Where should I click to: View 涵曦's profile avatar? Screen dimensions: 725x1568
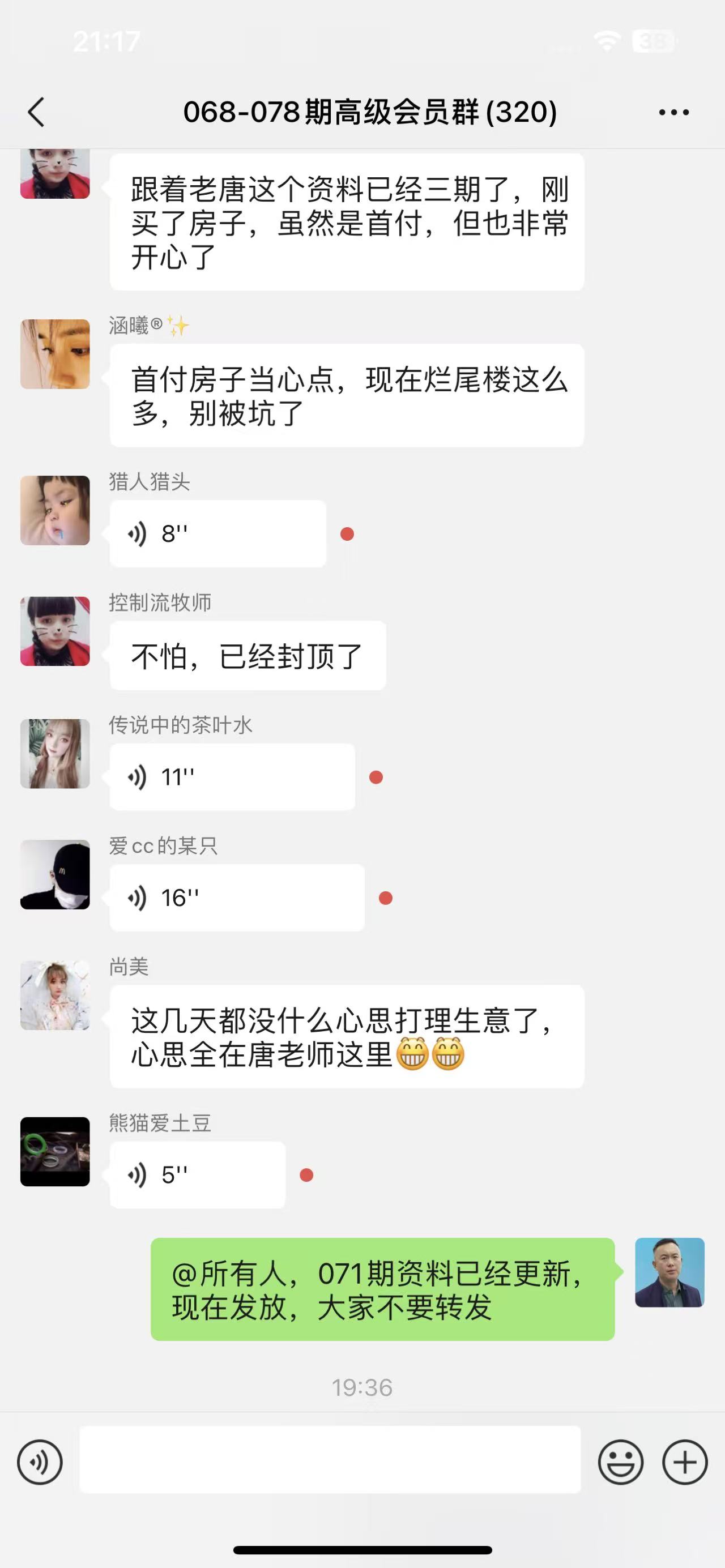point(55,354)
